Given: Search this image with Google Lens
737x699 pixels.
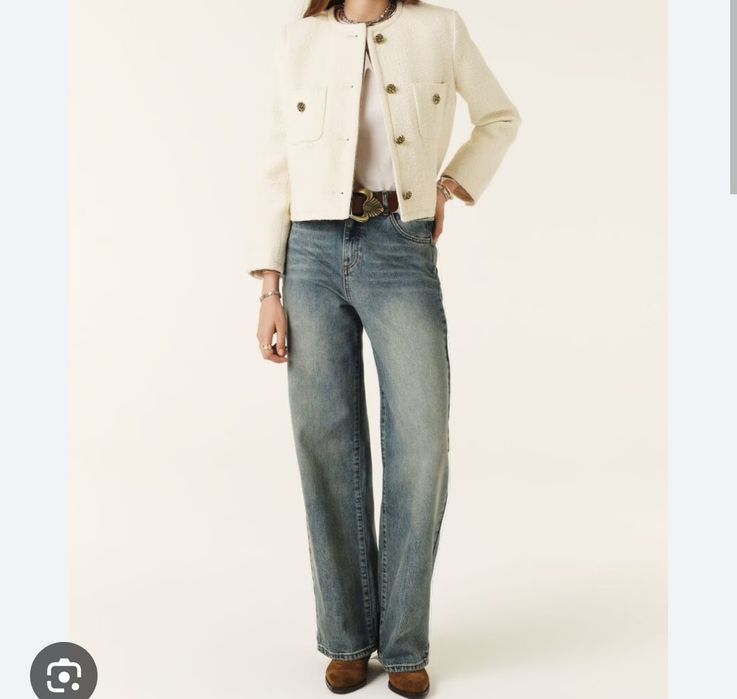Looking at the screenshot, I should point(64,674).
